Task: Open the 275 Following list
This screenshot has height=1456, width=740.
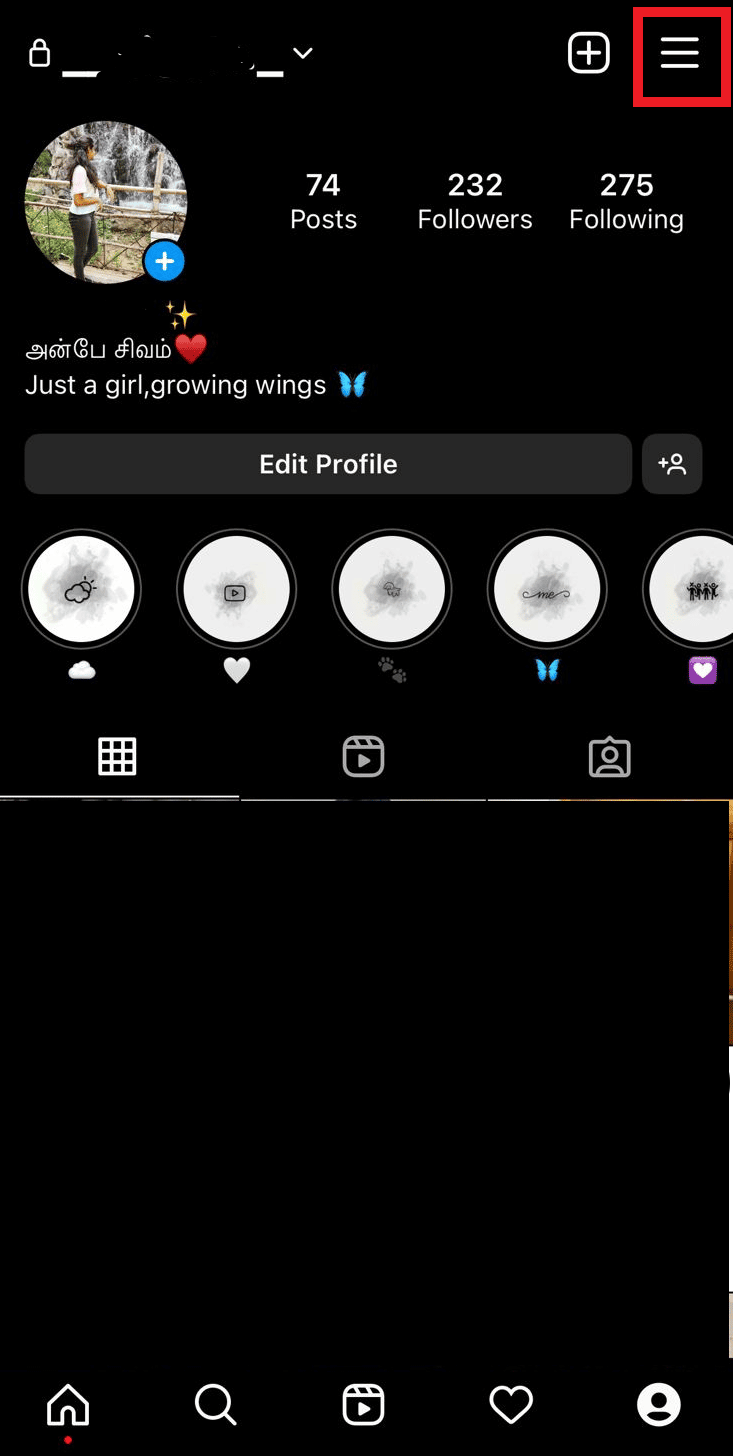Action: click(x=626, y=201)
